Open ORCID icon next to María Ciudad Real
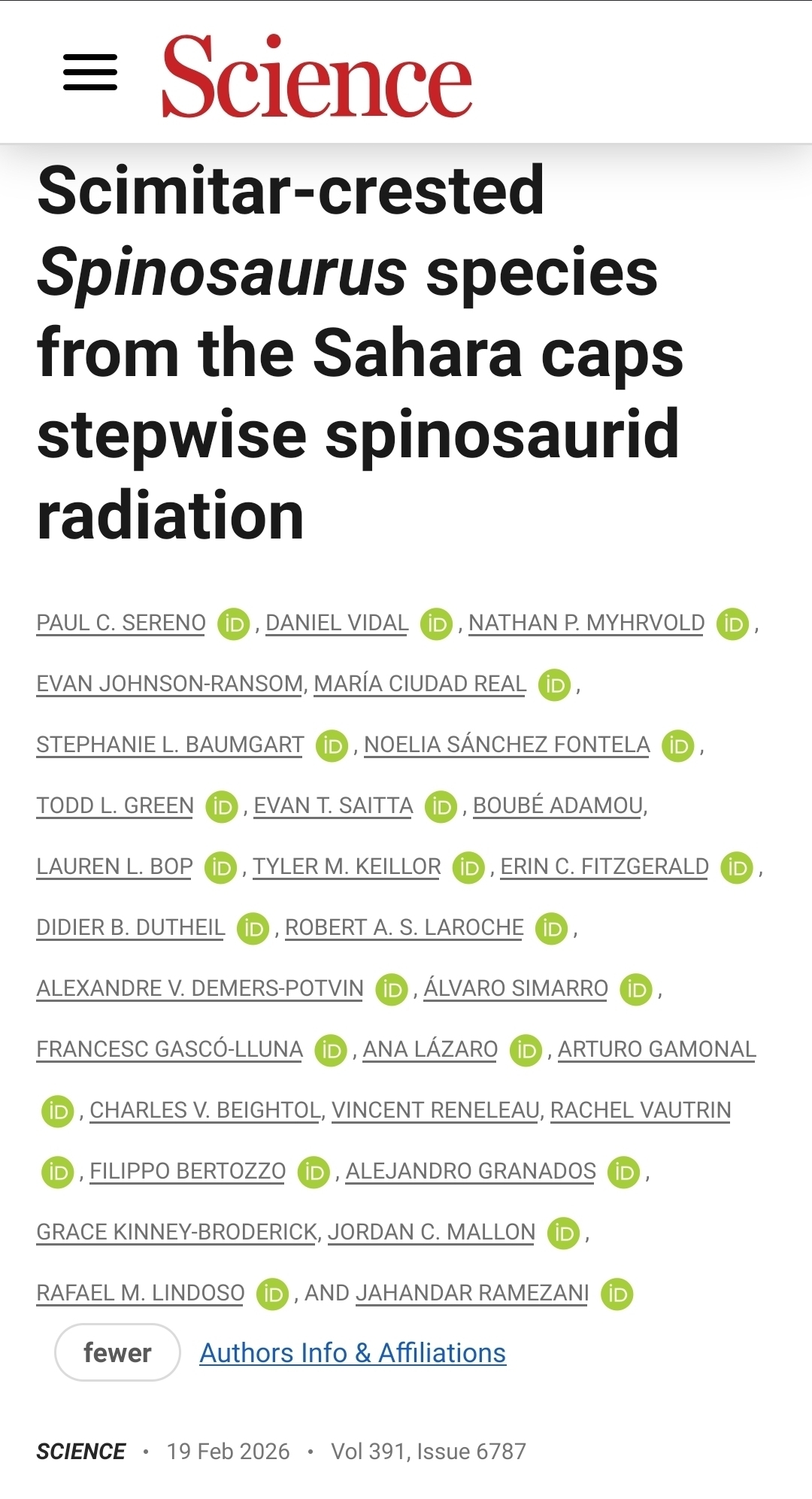This screenshot has height=1499, width=812. click(x=555, y=685)
